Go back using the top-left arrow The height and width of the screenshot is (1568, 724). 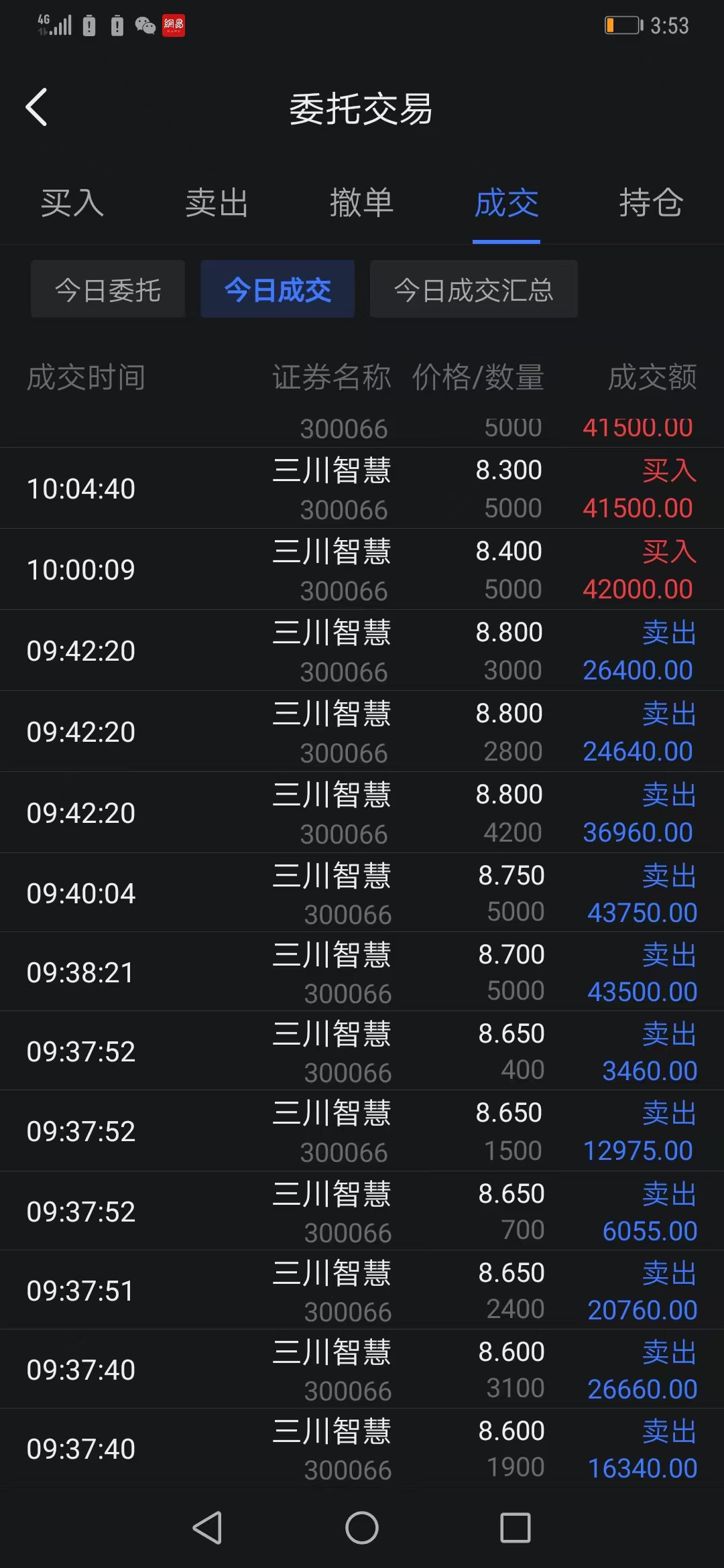click(37, 107)
